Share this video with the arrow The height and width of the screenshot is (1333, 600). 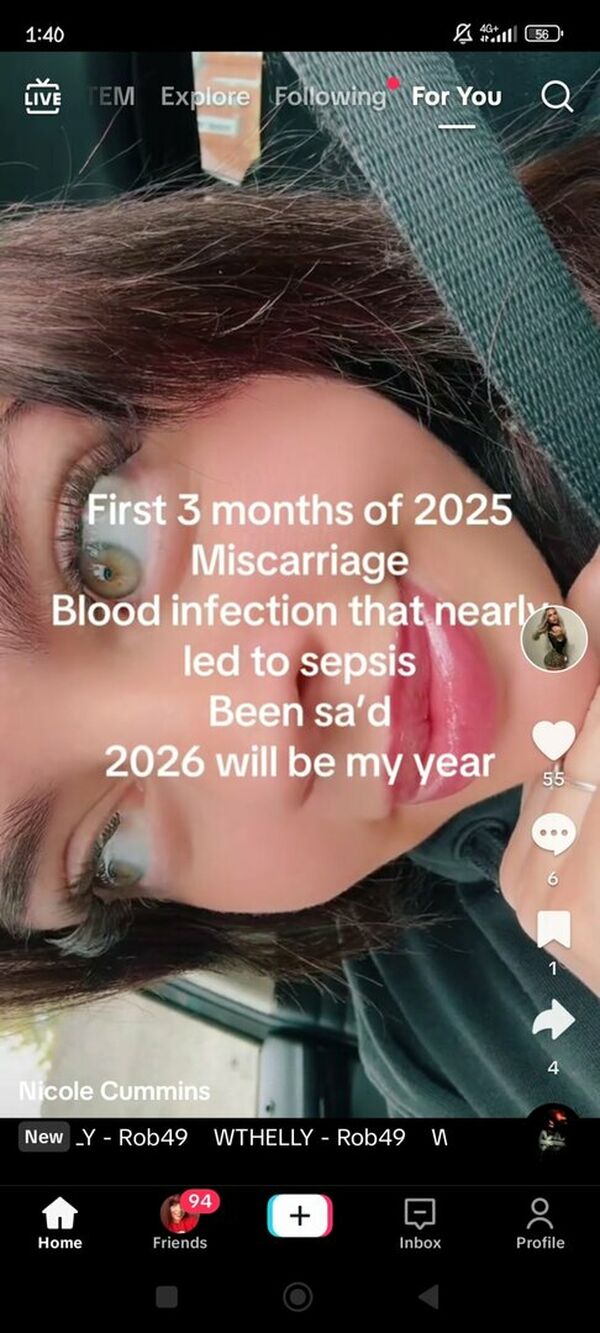pyautogui.click(x=553, y=1021)
